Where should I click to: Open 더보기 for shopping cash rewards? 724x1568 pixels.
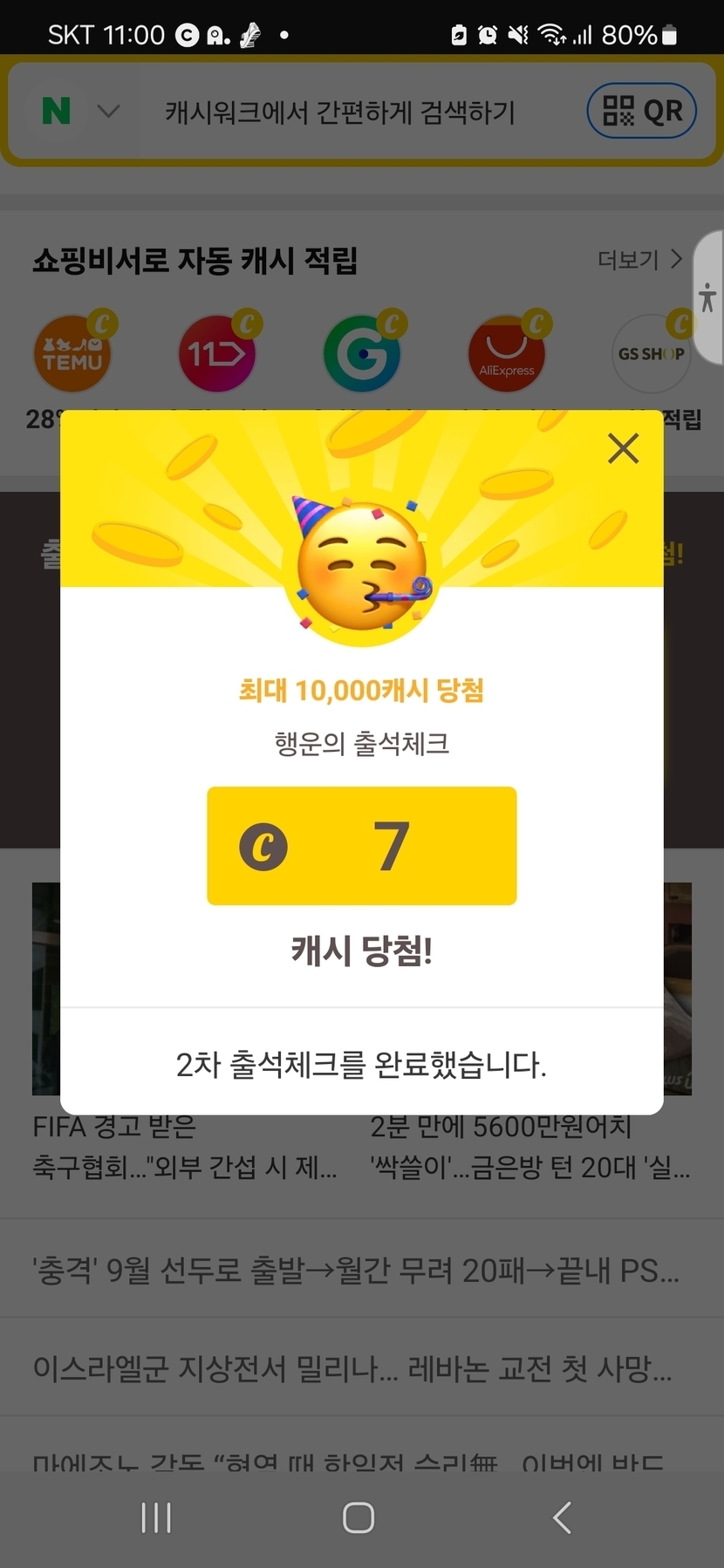coord(639,260)
